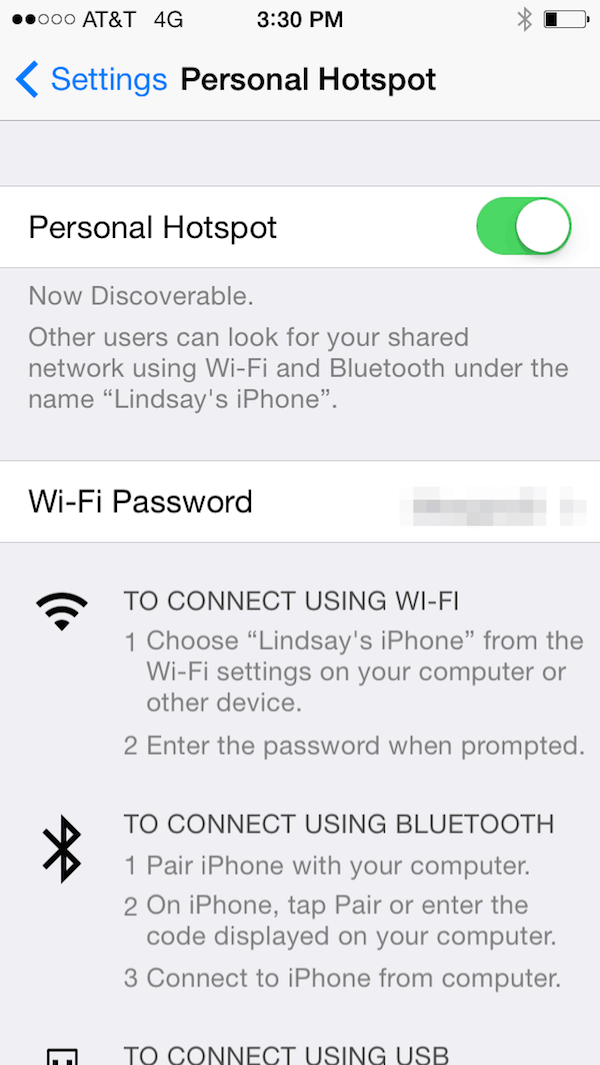Turn off the Personal Hotspot switch
Image resolution: width=600 pixels, height=1065 pixels.
[x=523, y=227]
